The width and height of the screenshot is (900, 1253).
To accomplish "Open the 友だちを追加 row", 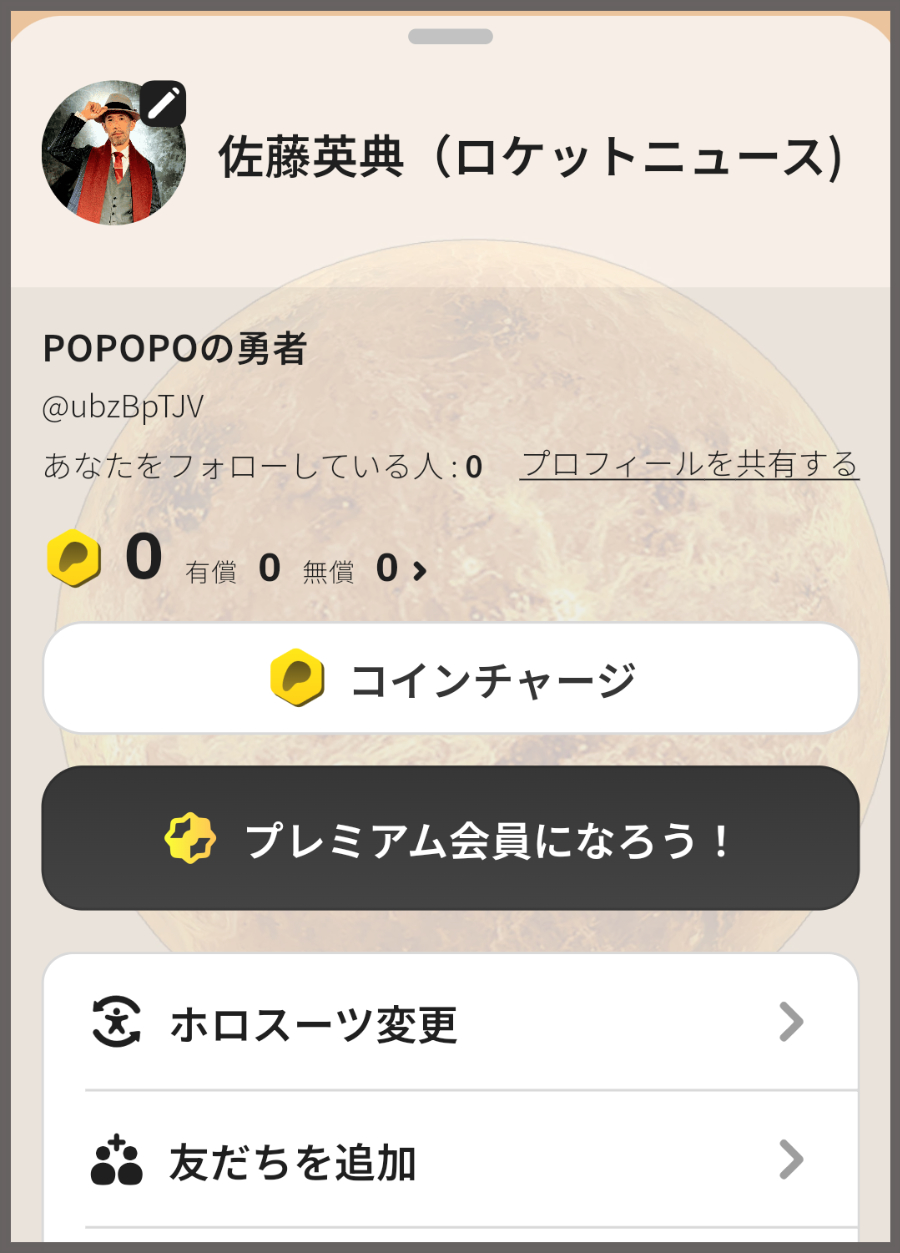I will pyautogui.click(x=450, y=1161).
